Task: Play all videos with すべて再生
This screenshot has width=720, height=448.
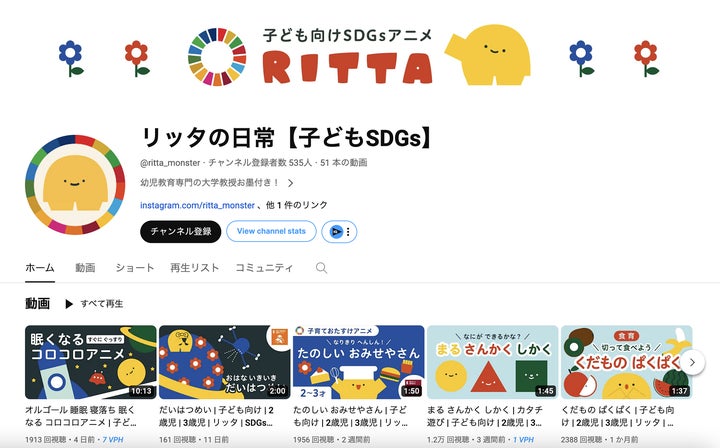Action: point(94,304)
